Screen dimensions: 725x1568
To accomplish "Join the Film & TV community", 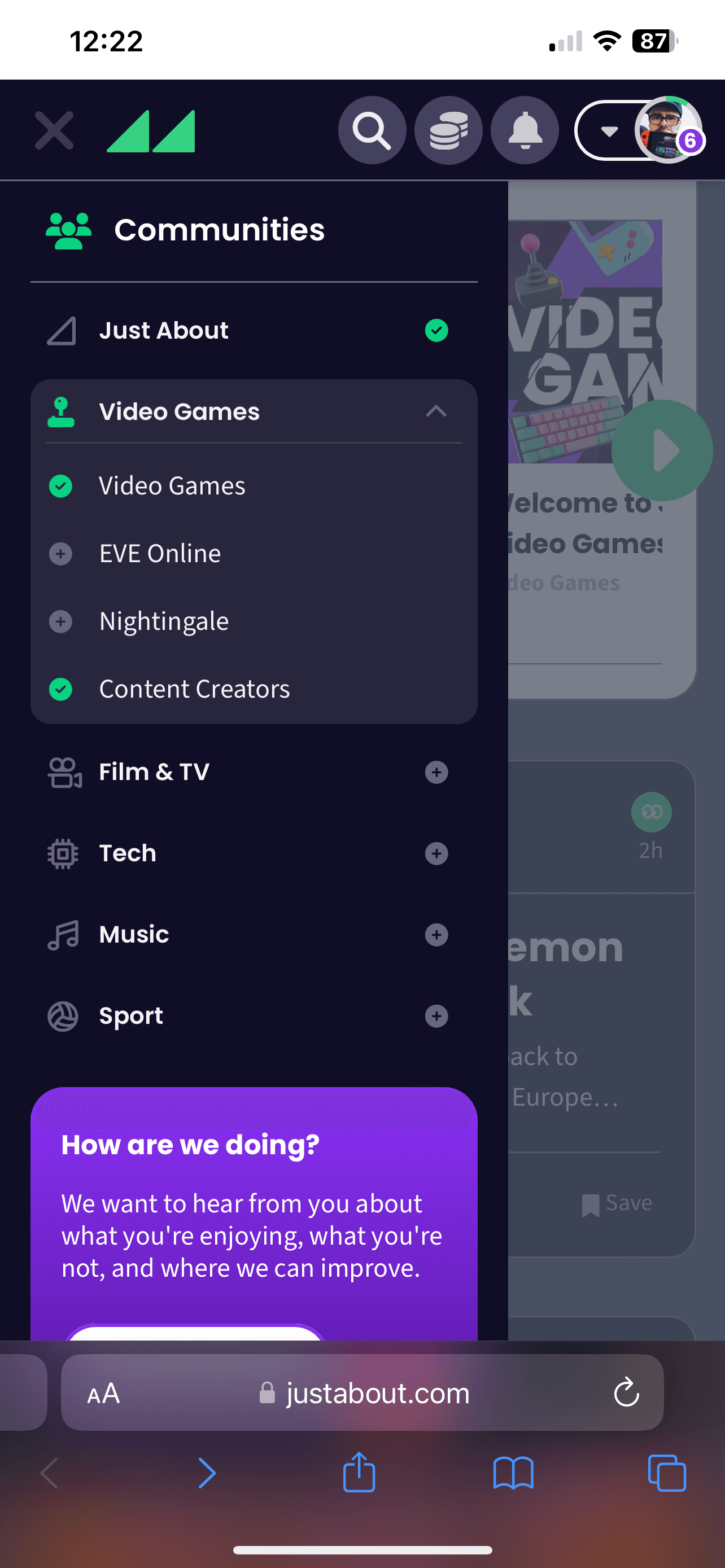I will click(x=436, y=773).
